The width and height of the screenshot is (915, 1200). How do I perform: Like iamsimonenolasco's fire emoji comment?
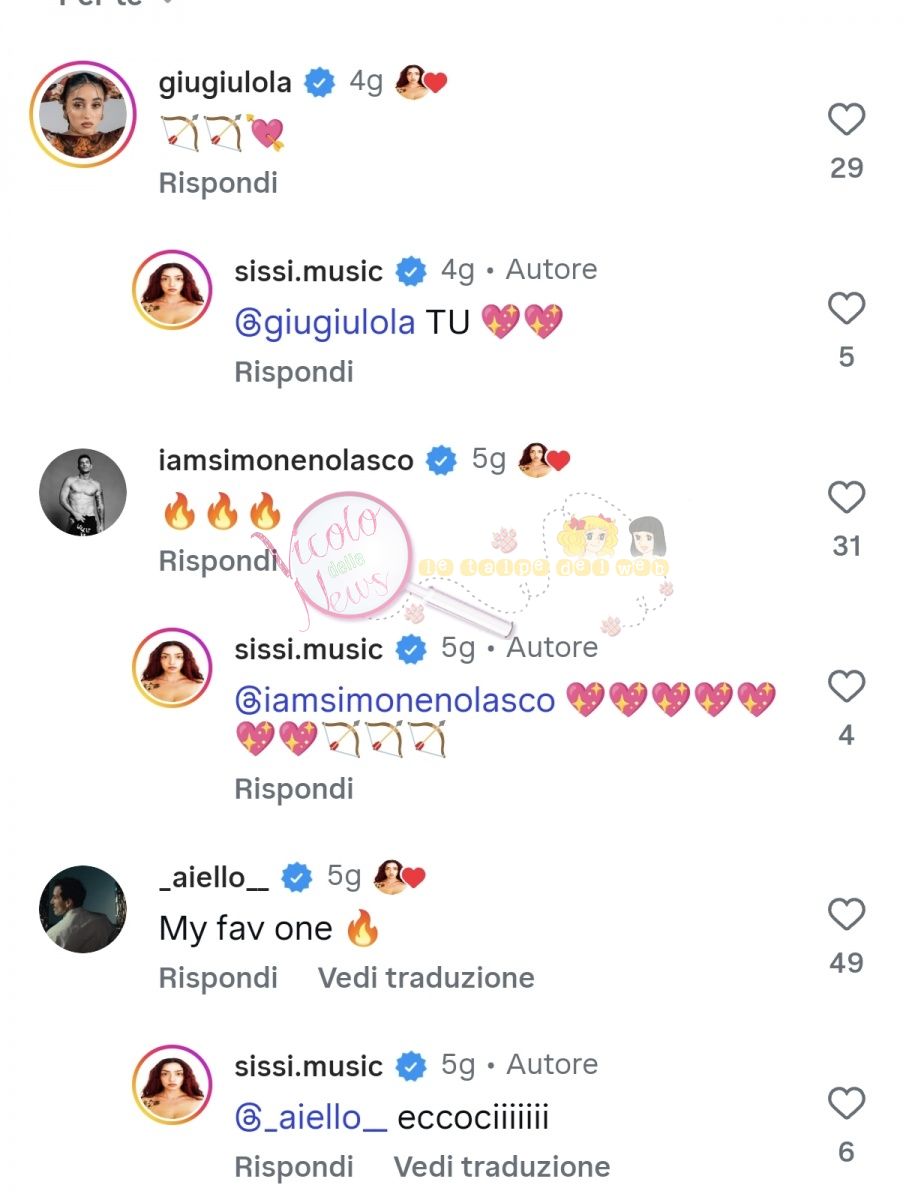coord(846,498)
